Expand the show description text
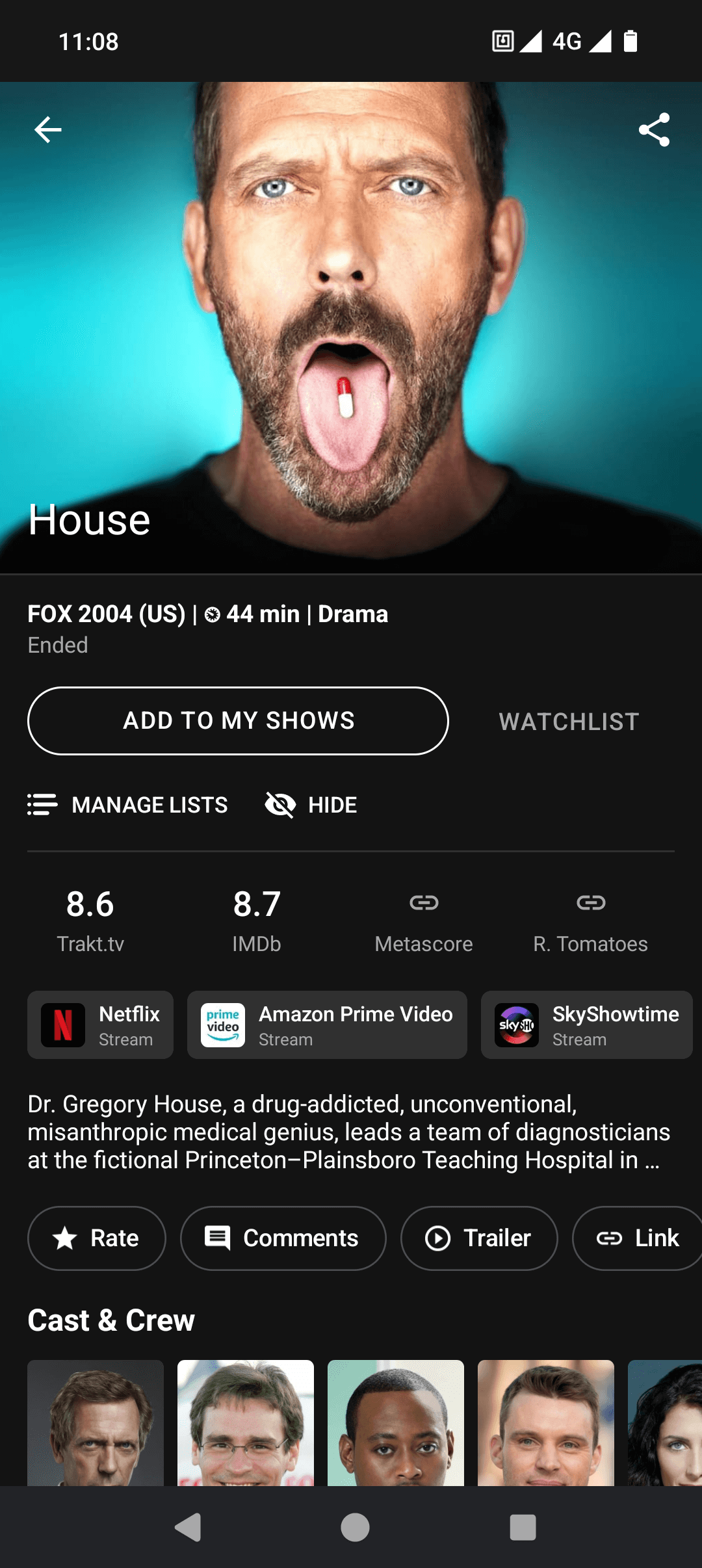702x1568 pixels. point(348,1132)
